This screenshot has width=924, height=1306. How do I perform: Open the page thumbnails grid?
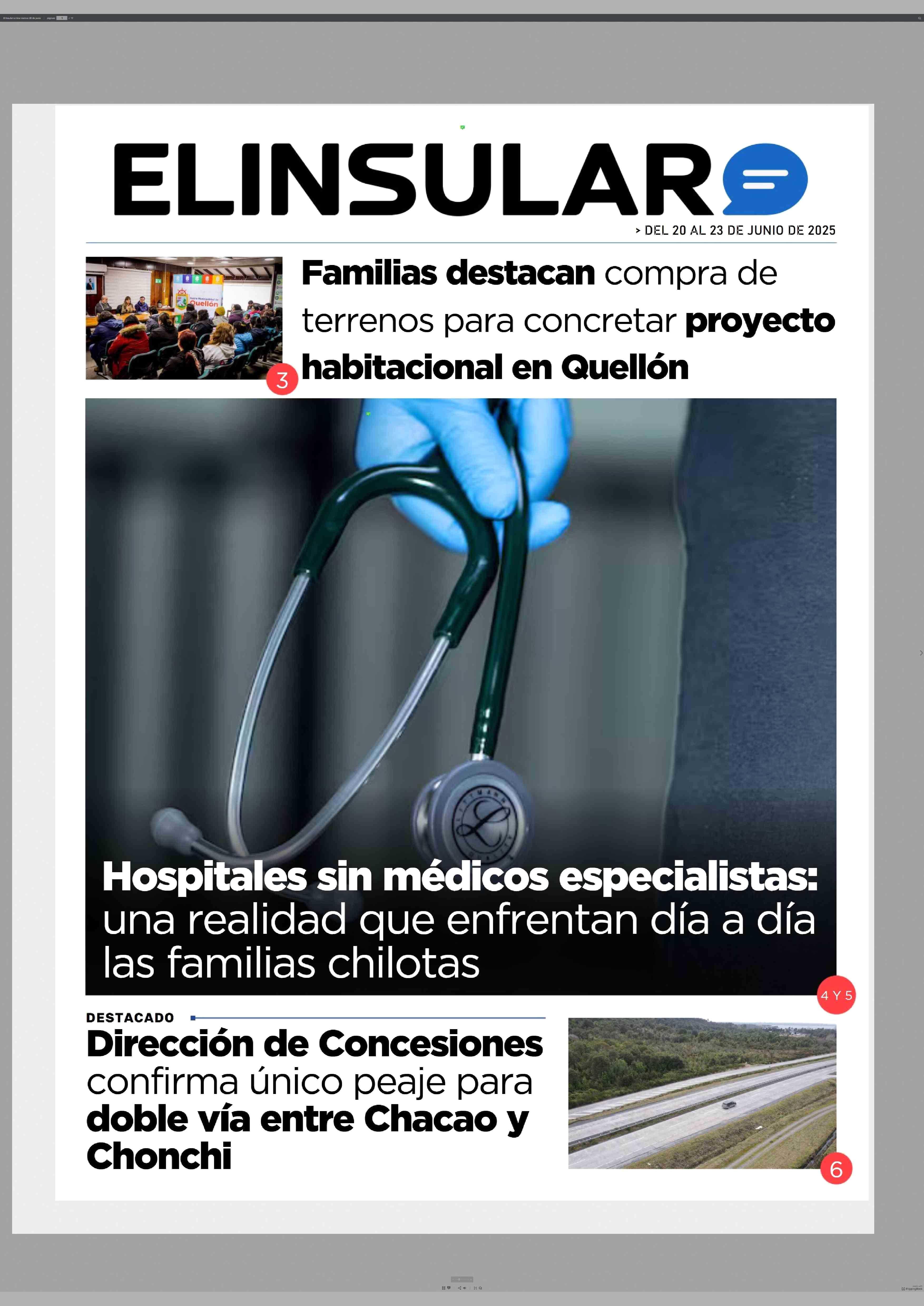[x=444, y=1288]
